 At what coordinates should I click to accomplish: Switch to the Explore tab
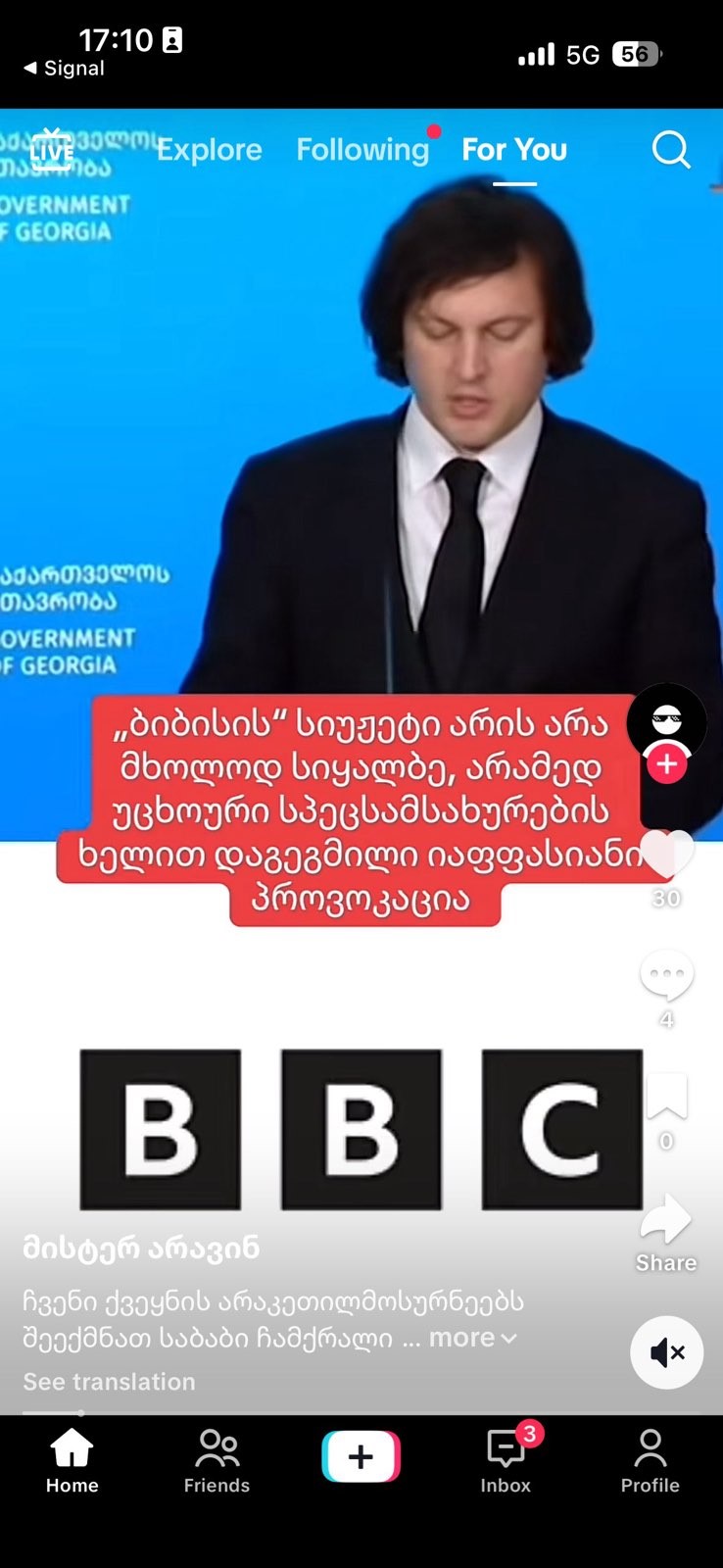pyautogui.click(x=210, y=150)
